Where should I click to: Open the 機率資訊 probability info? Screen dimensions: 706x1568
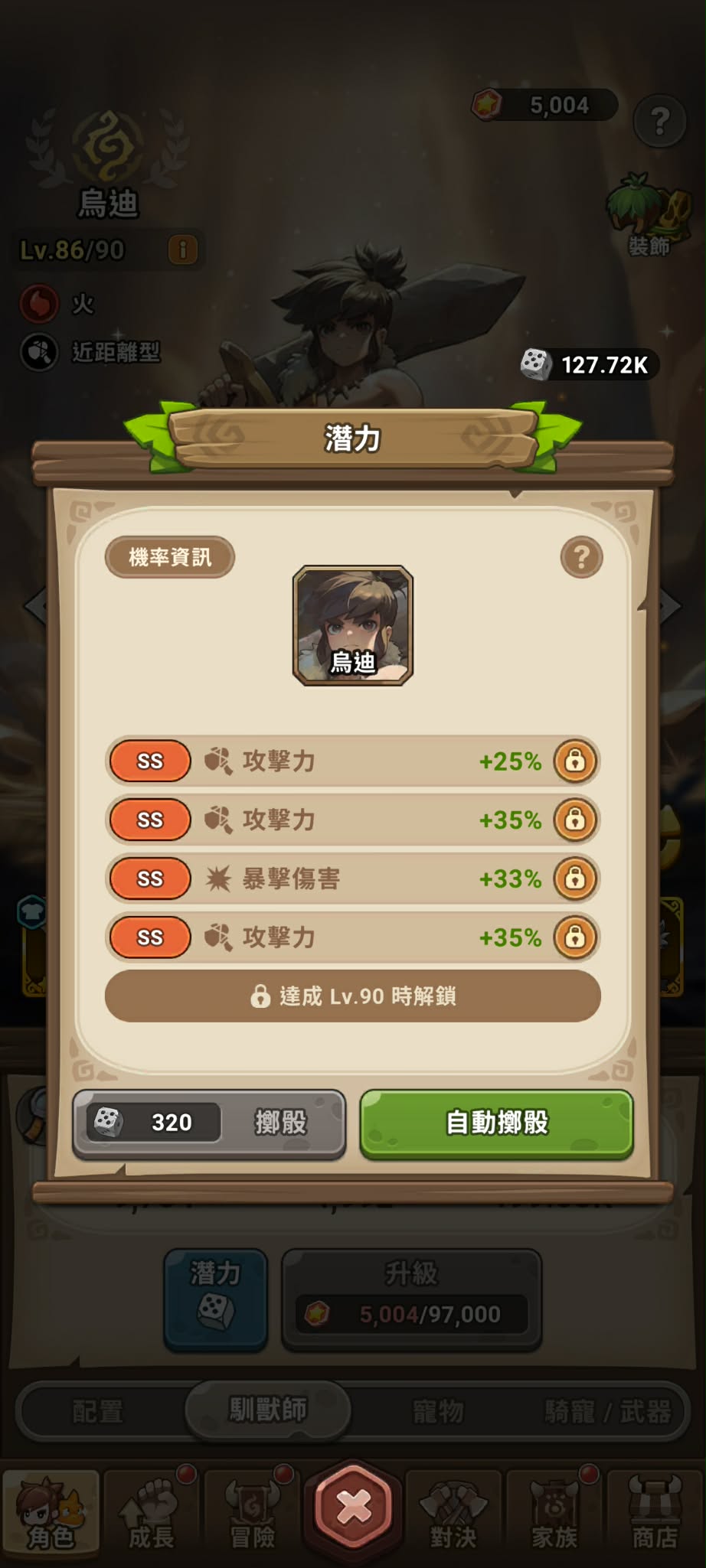pos(169,557)
